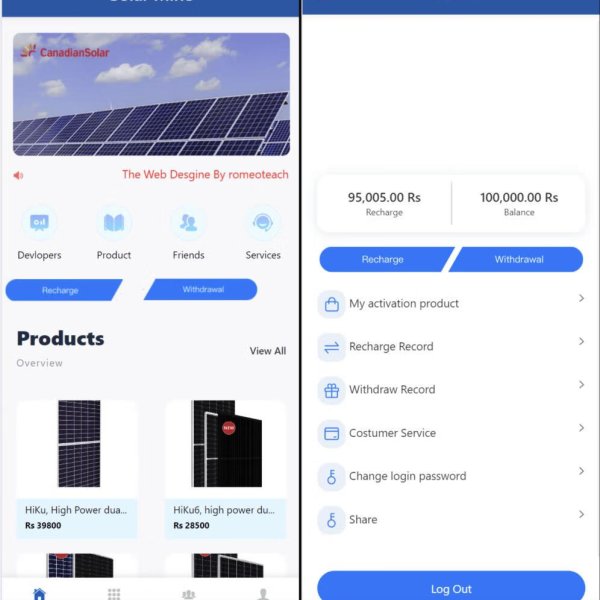Tap View All next to Products
600x600 pixels.
point(267,351)
